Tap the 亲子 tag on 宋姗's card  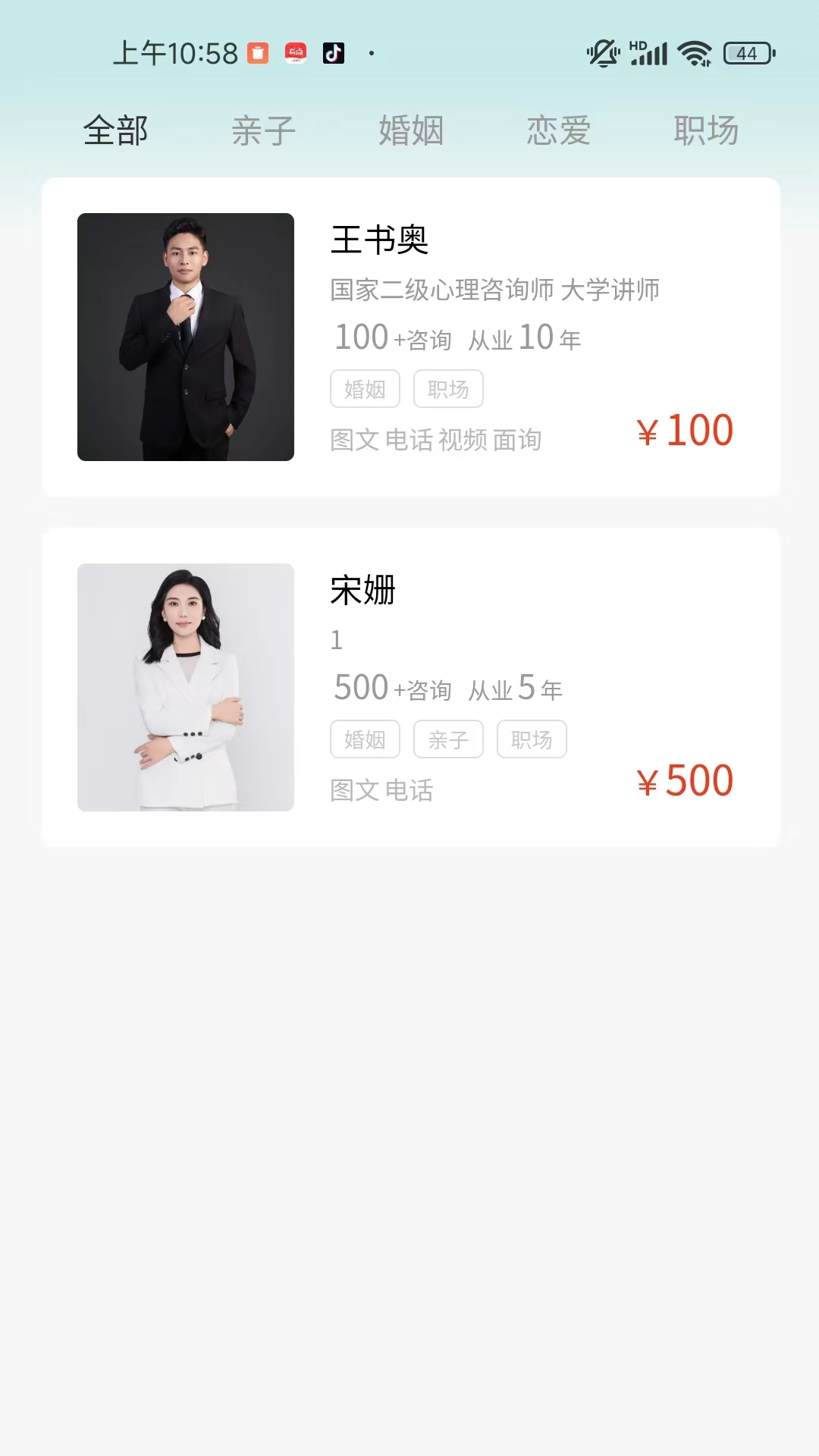[448, 739]
